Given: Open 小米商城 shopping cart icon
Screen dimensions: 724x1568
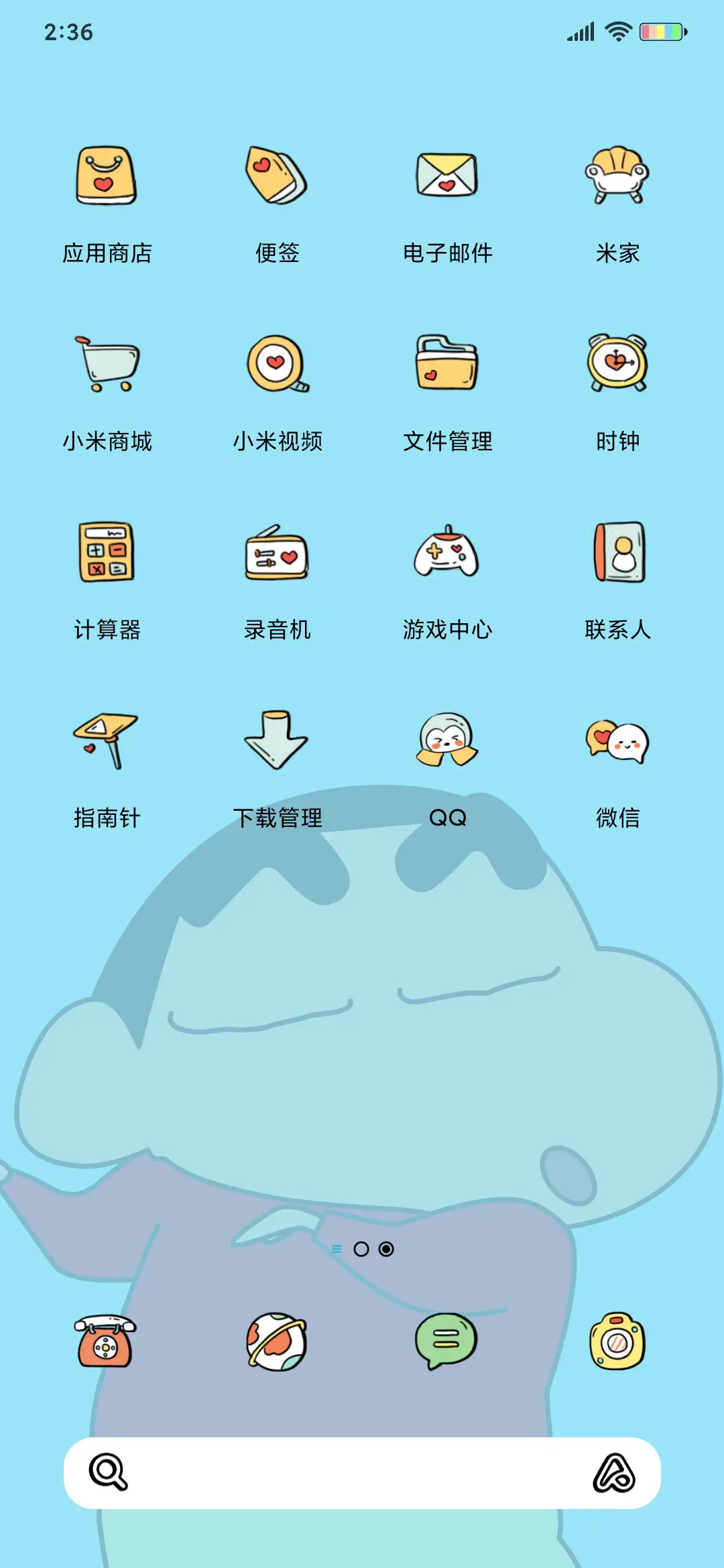Looking at the screenshot, I should tap(107, 365).
